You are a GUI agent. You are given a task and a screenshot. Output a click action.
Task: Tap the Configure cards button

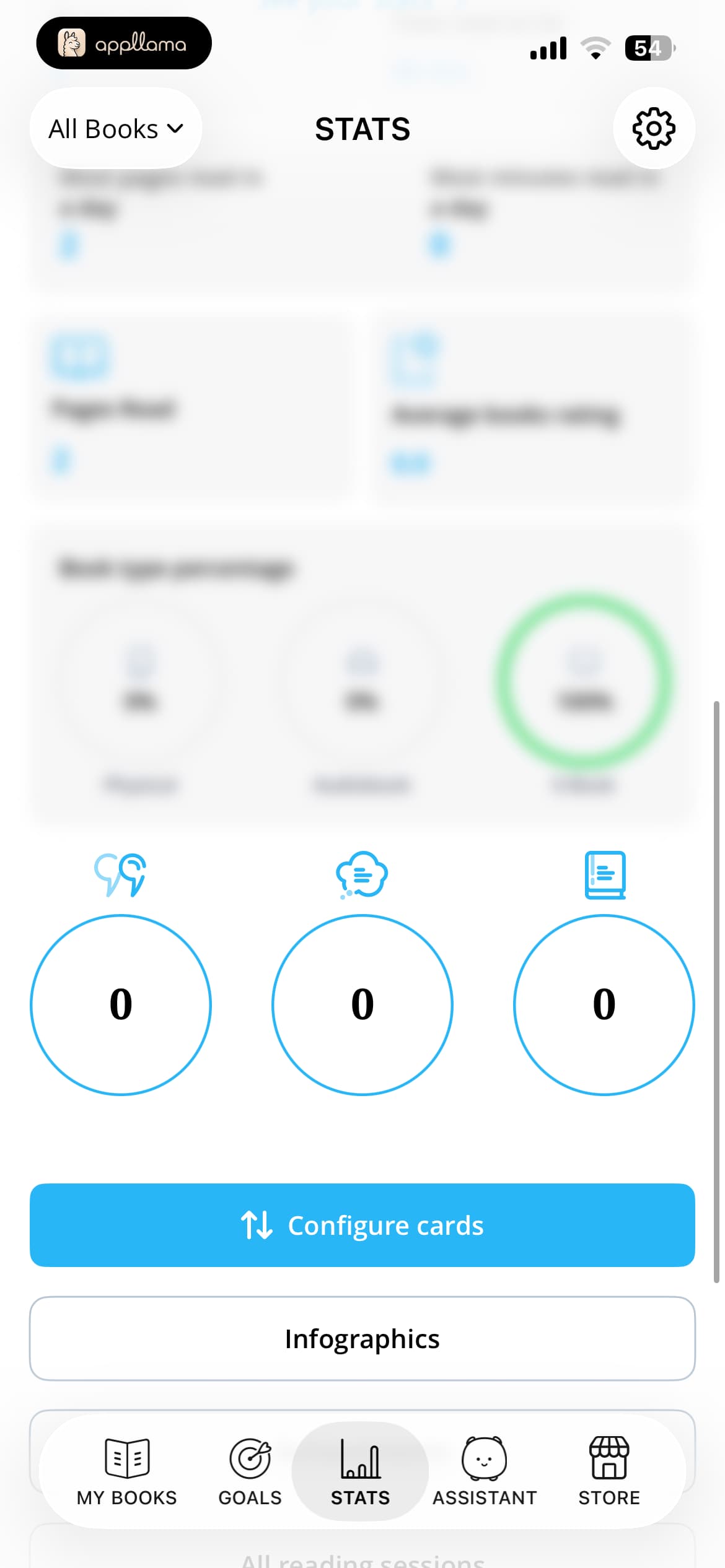(362, 1225)
